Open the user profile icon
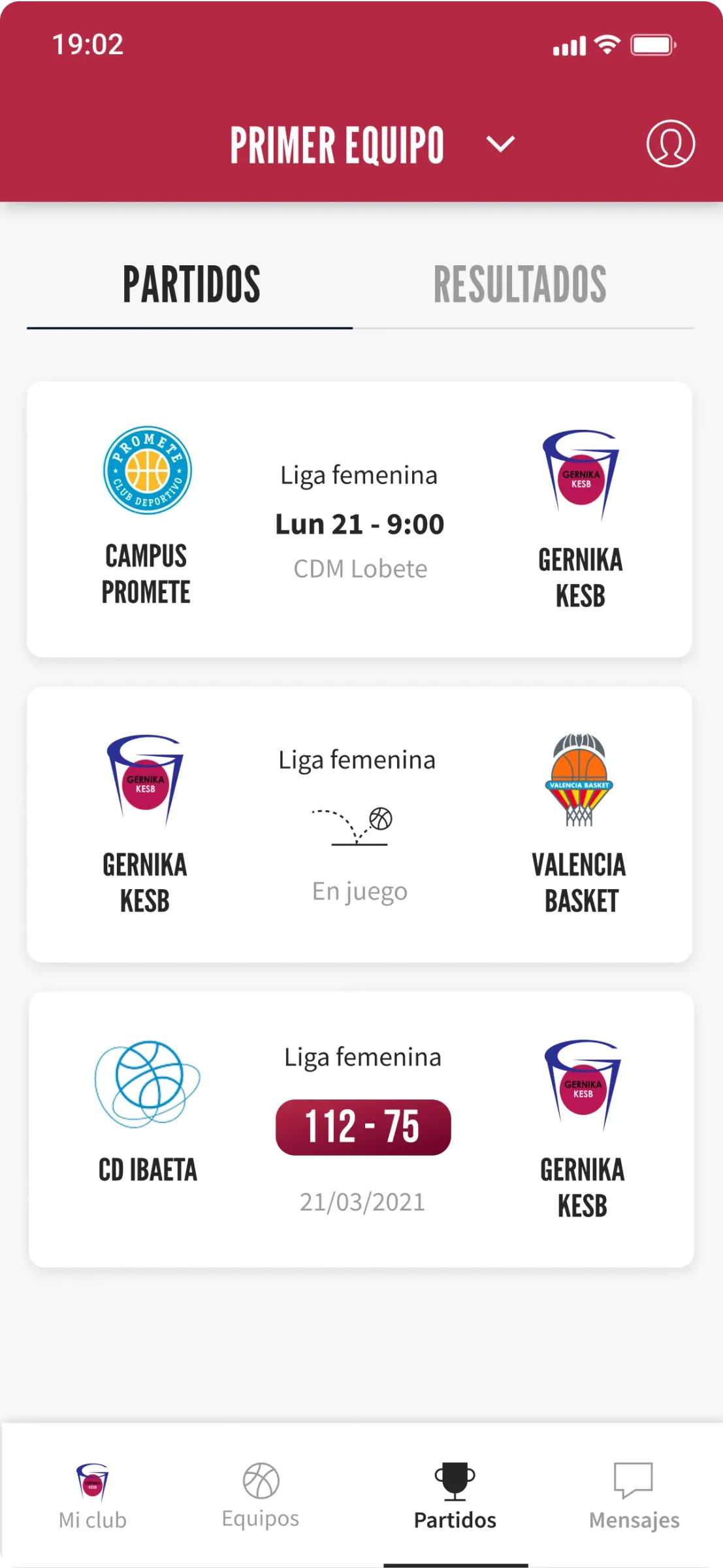The height and width of the screenshot is (1568, 723). point(670,143)
